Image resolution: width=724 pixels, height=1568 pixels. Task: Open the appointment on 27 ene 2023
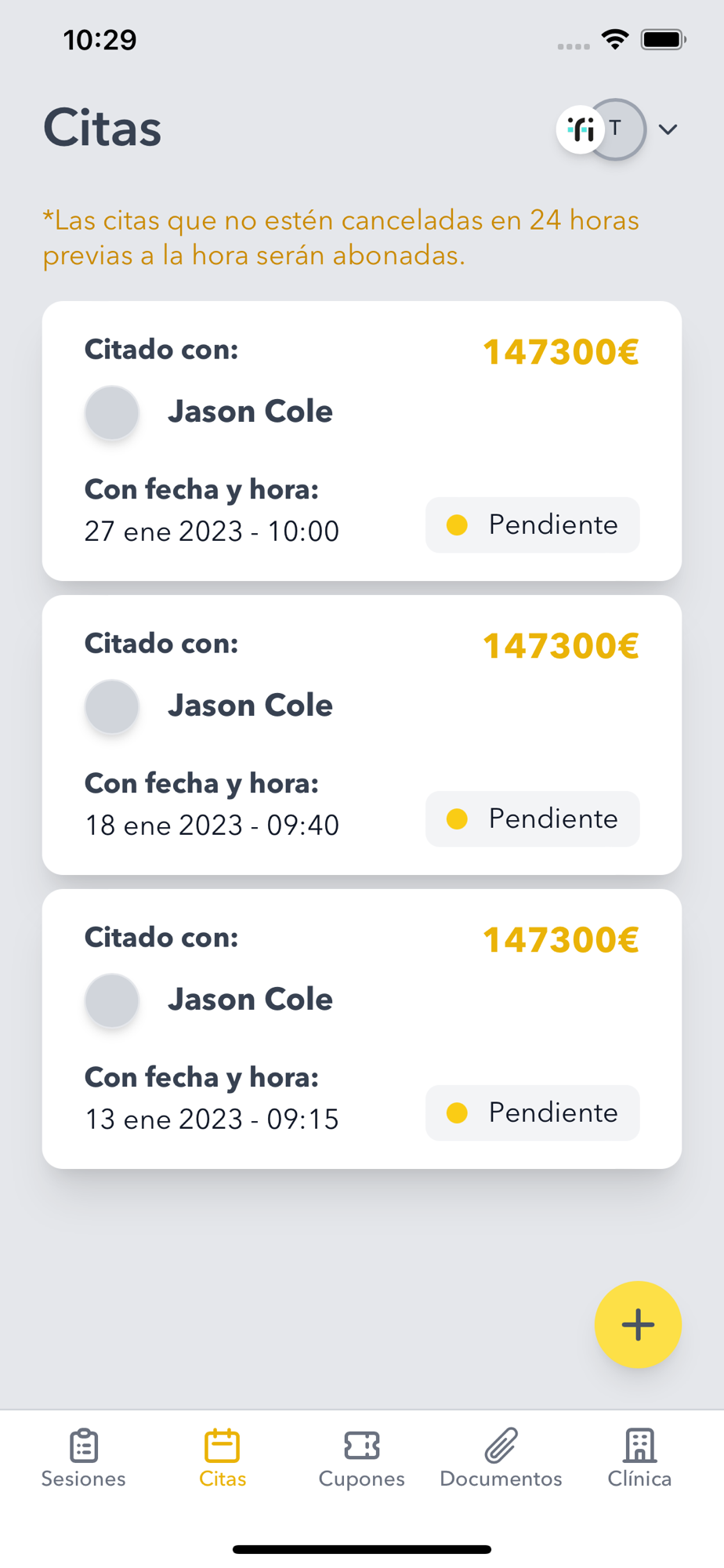point(361,441)
